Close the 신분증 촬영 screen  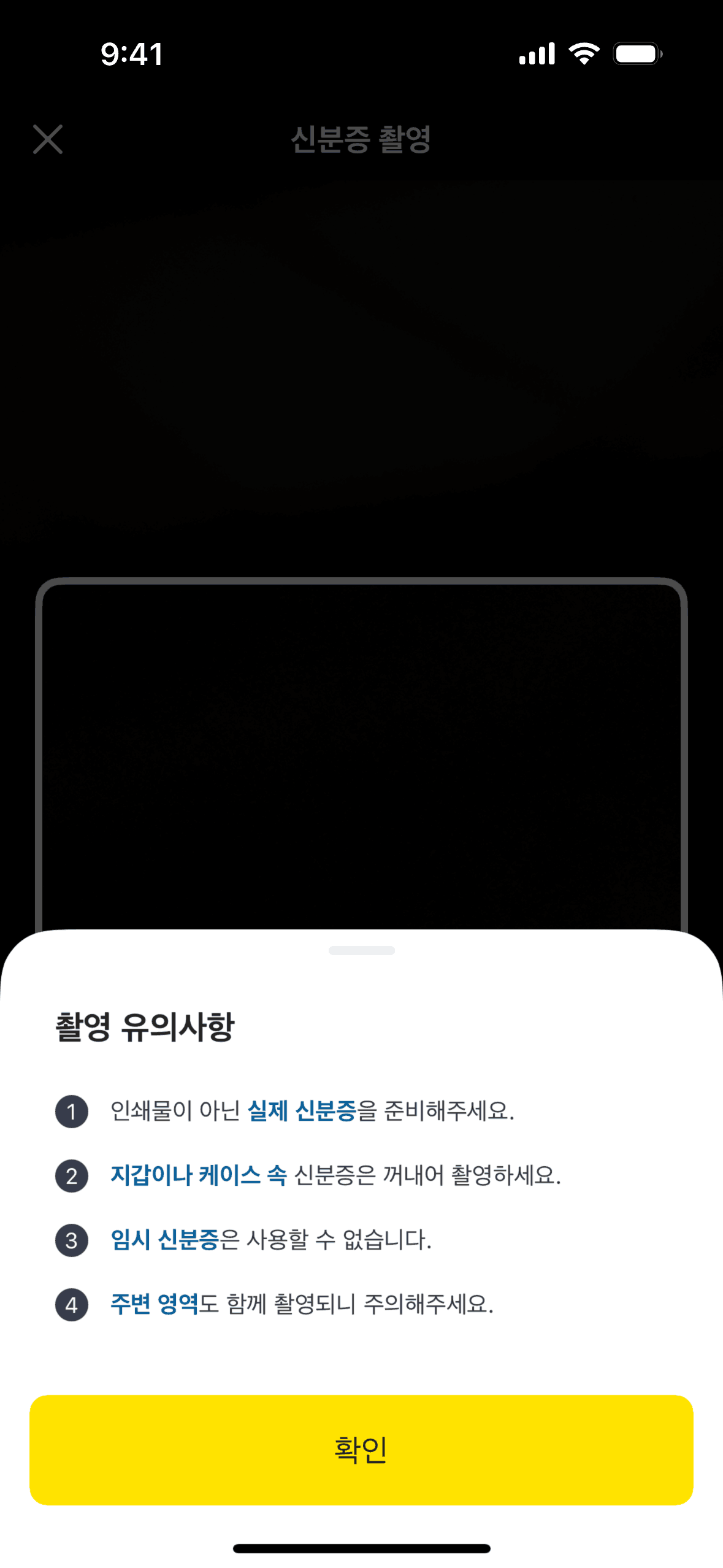pyautogui.click(x=48, y=139)
